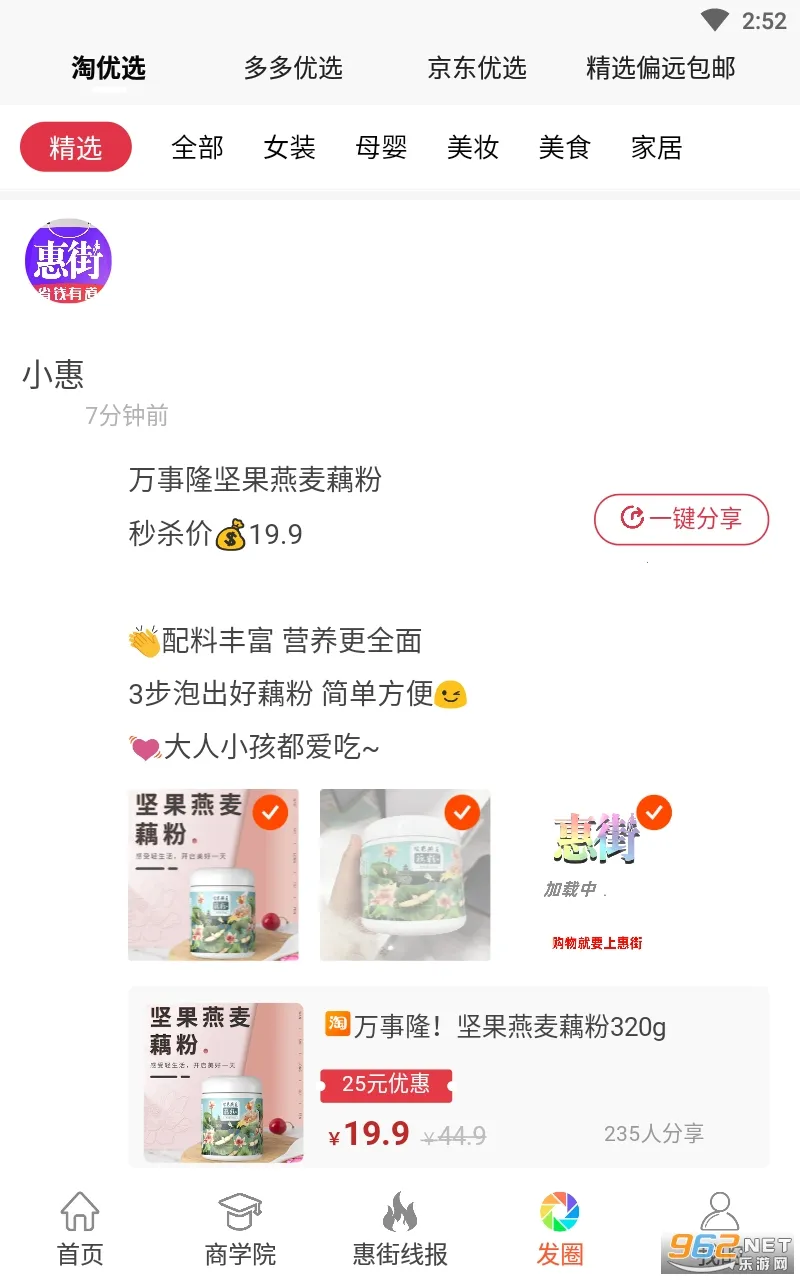Select the 精选 chip

coord(76,148)
